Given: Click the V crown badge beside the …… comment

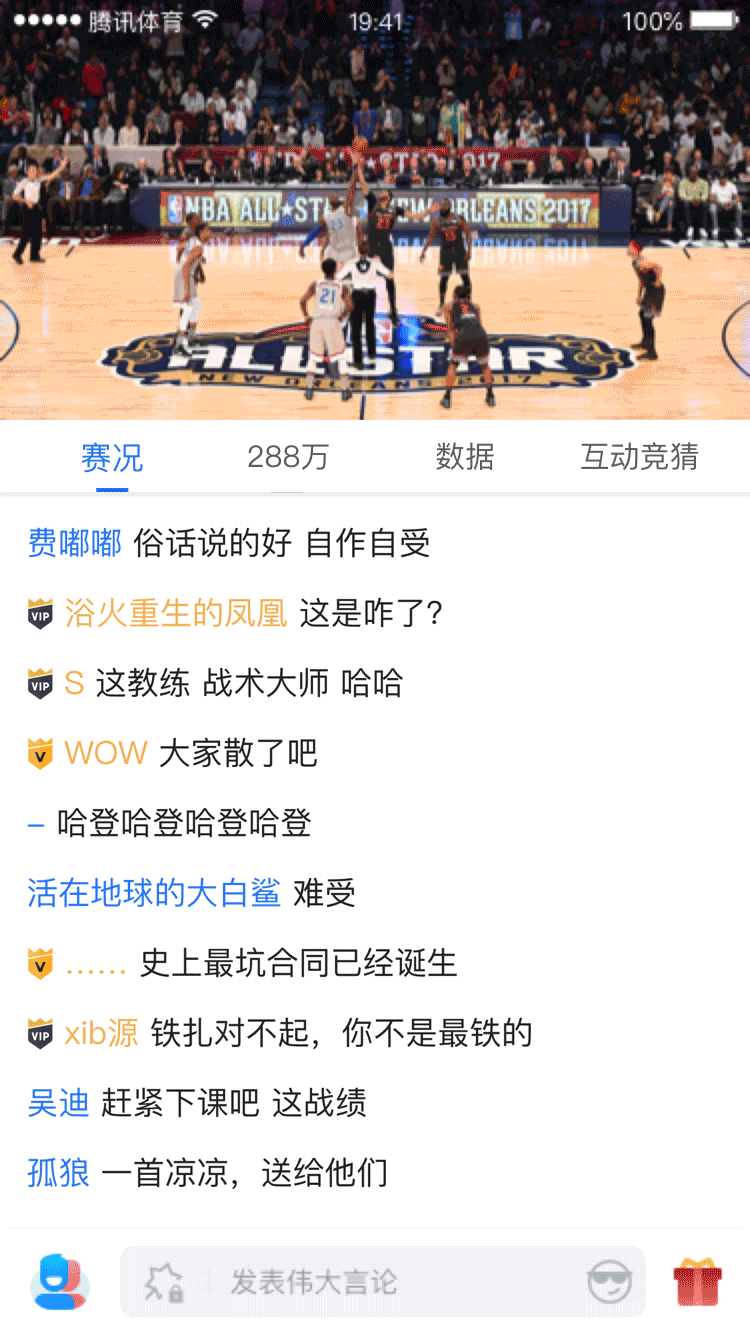Looking at the screenshot, I should (38, 963).
